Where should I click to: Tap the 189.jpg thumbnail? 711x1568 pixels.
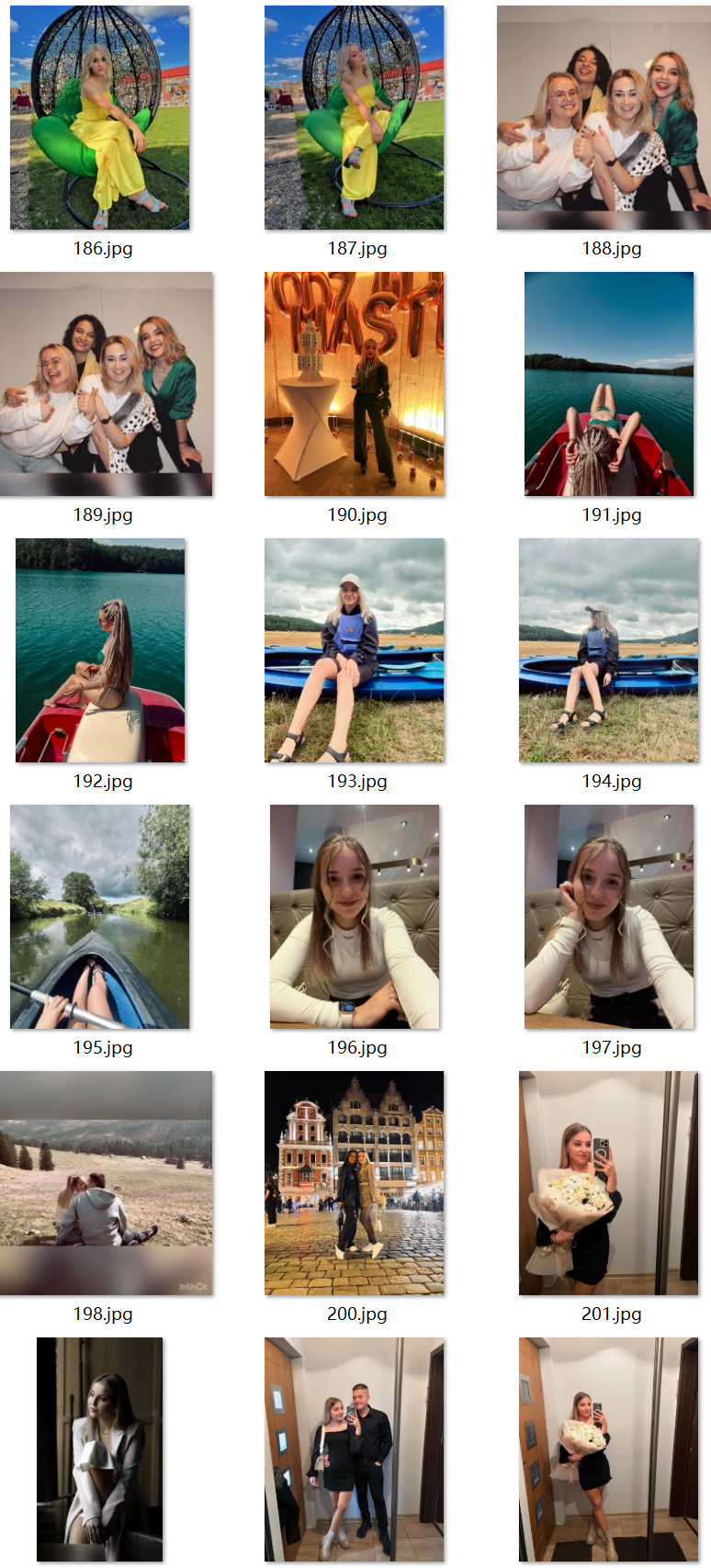click(x=106, y=384)
